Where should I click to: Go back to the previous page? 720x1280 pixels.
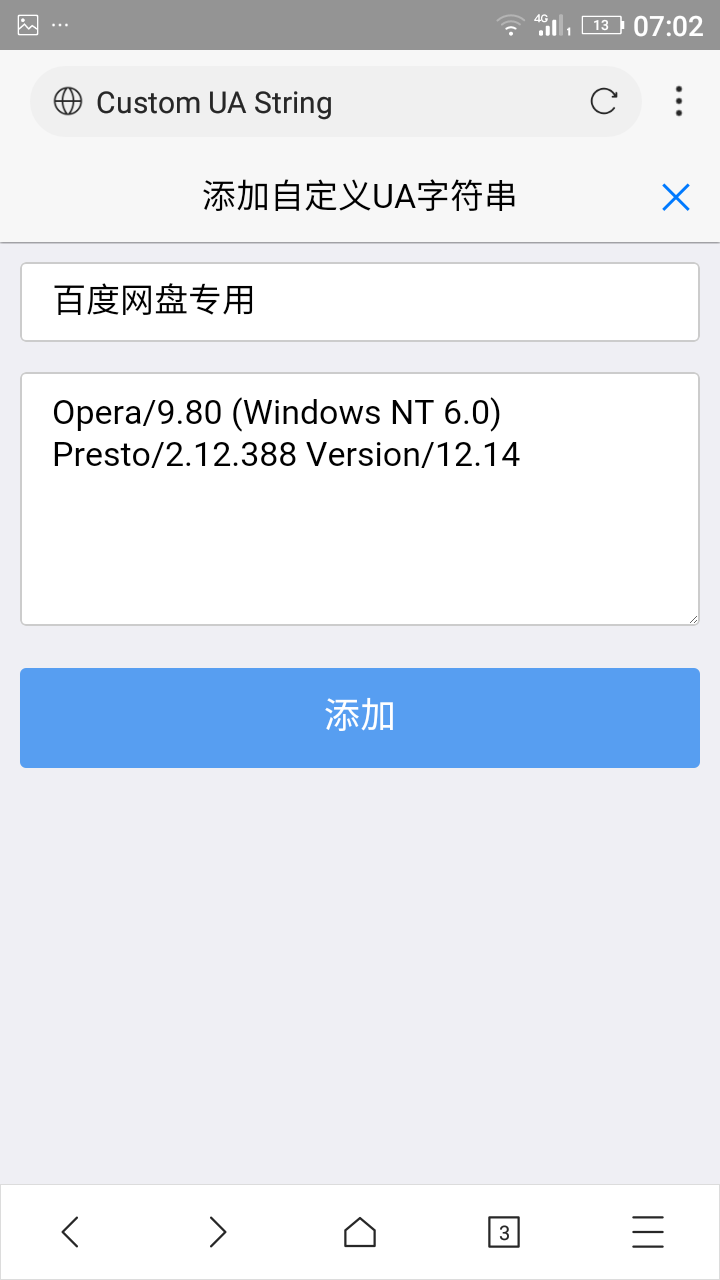pyautogui.click(x=70, y=1232)
